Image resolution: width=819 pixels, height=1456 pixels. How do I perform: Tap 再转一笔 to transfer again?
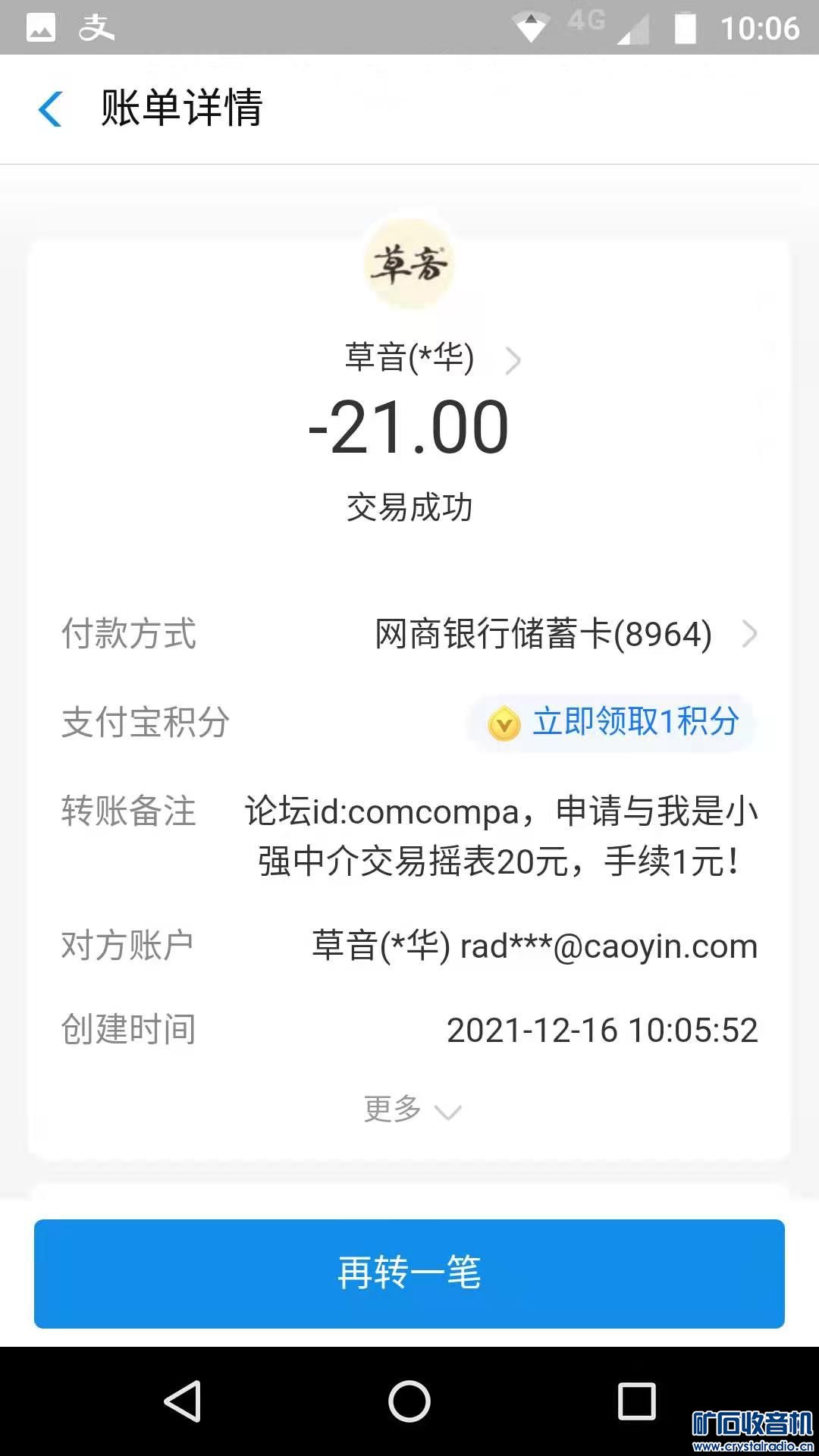(409, 1273)
